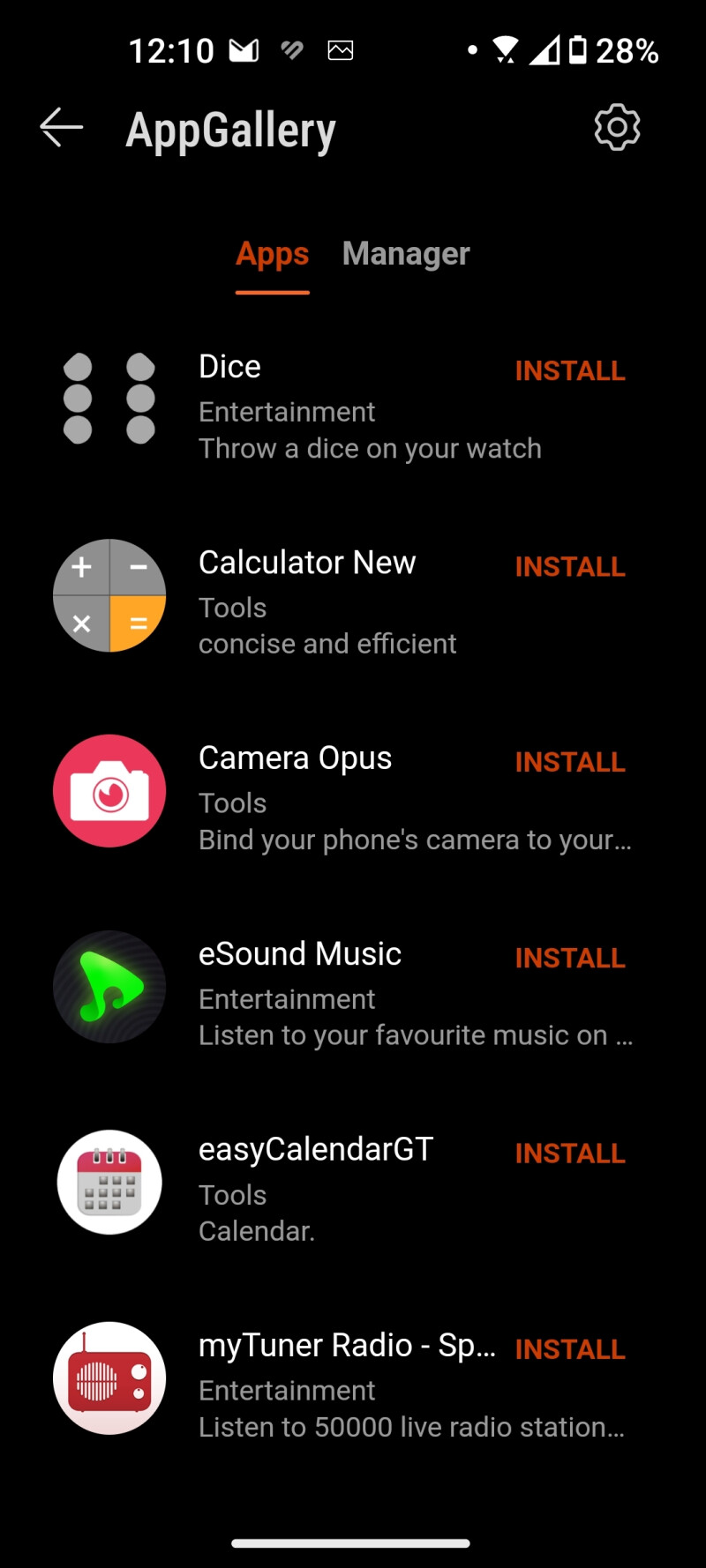Install Calculator New
The height and width of the screenshot is (1568, 706).
(570, 567)
